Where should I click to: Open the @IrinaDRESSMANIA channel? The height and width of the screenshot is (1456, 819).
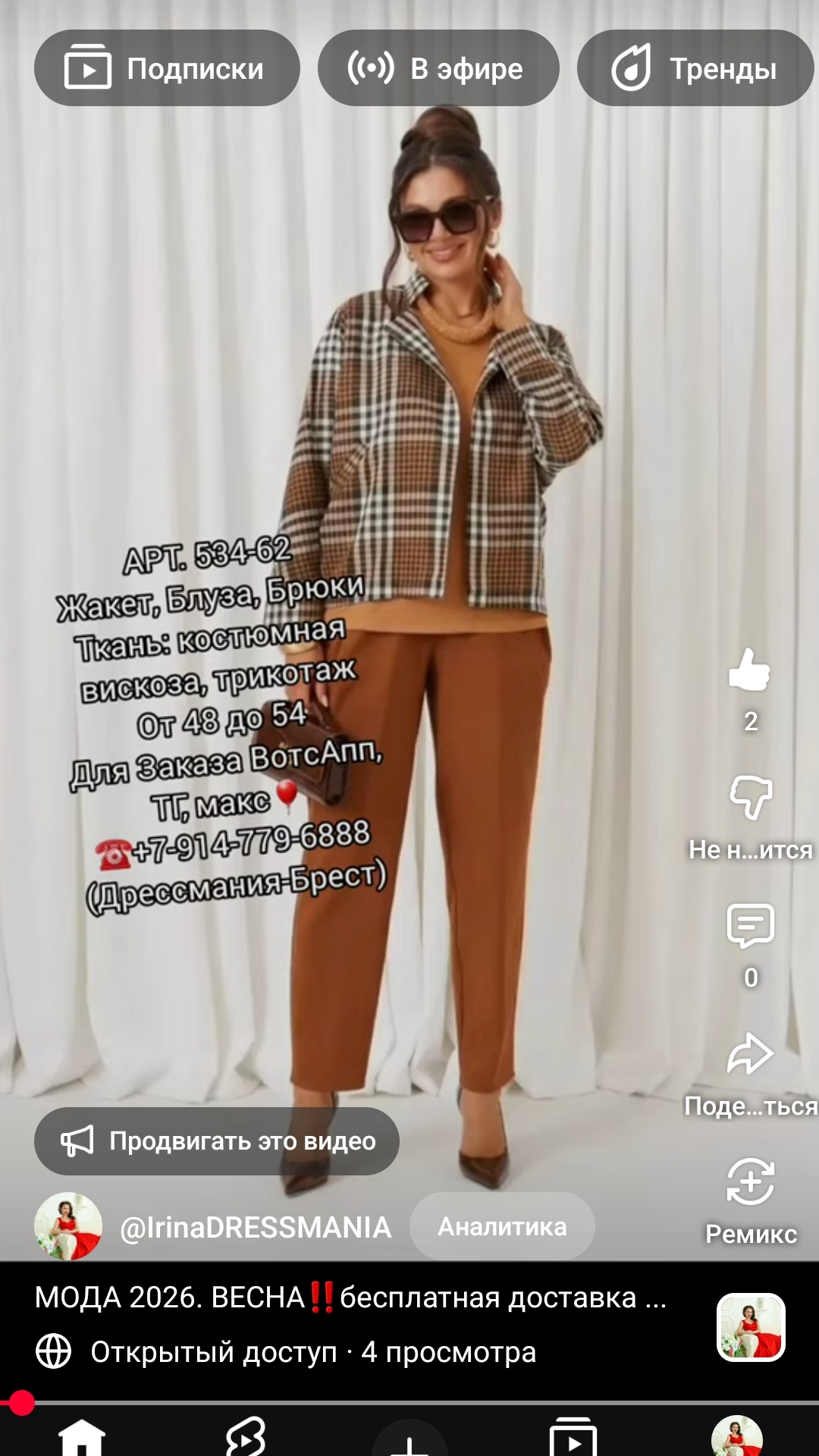[255, 1227]
